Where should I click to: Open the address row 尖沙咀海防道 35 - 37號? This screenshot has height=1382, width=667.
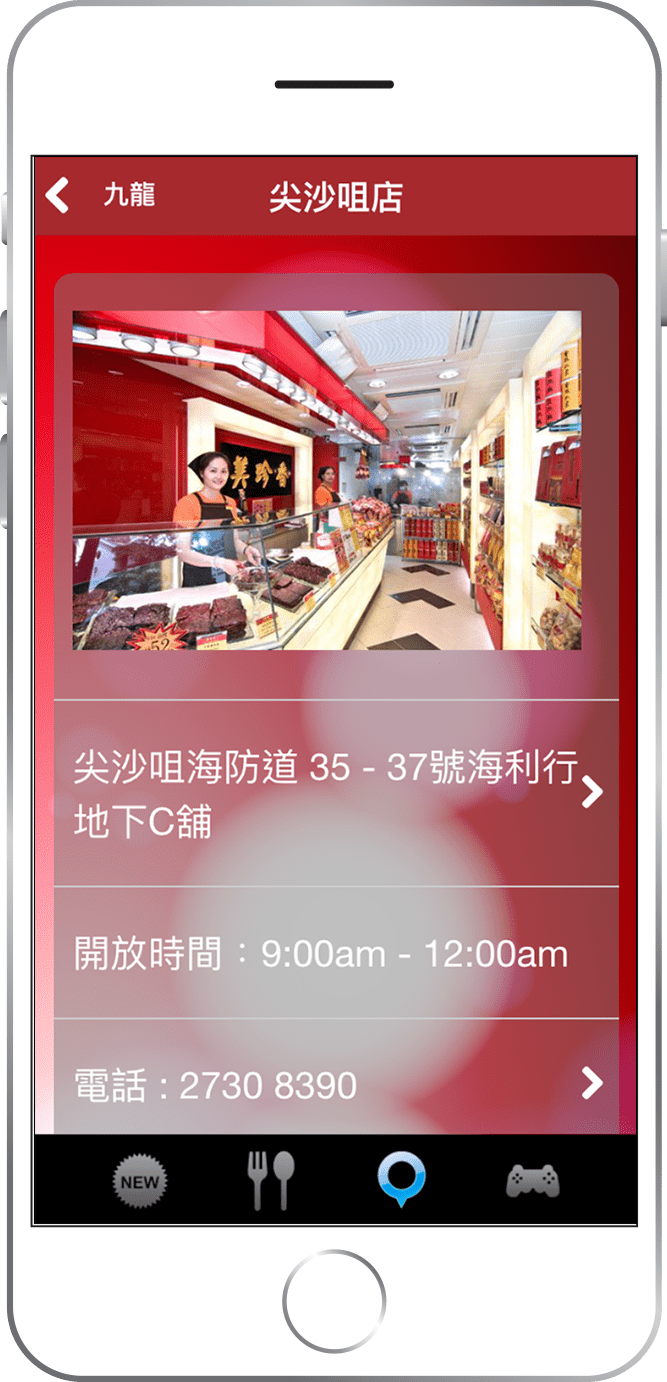coord(335,793)
